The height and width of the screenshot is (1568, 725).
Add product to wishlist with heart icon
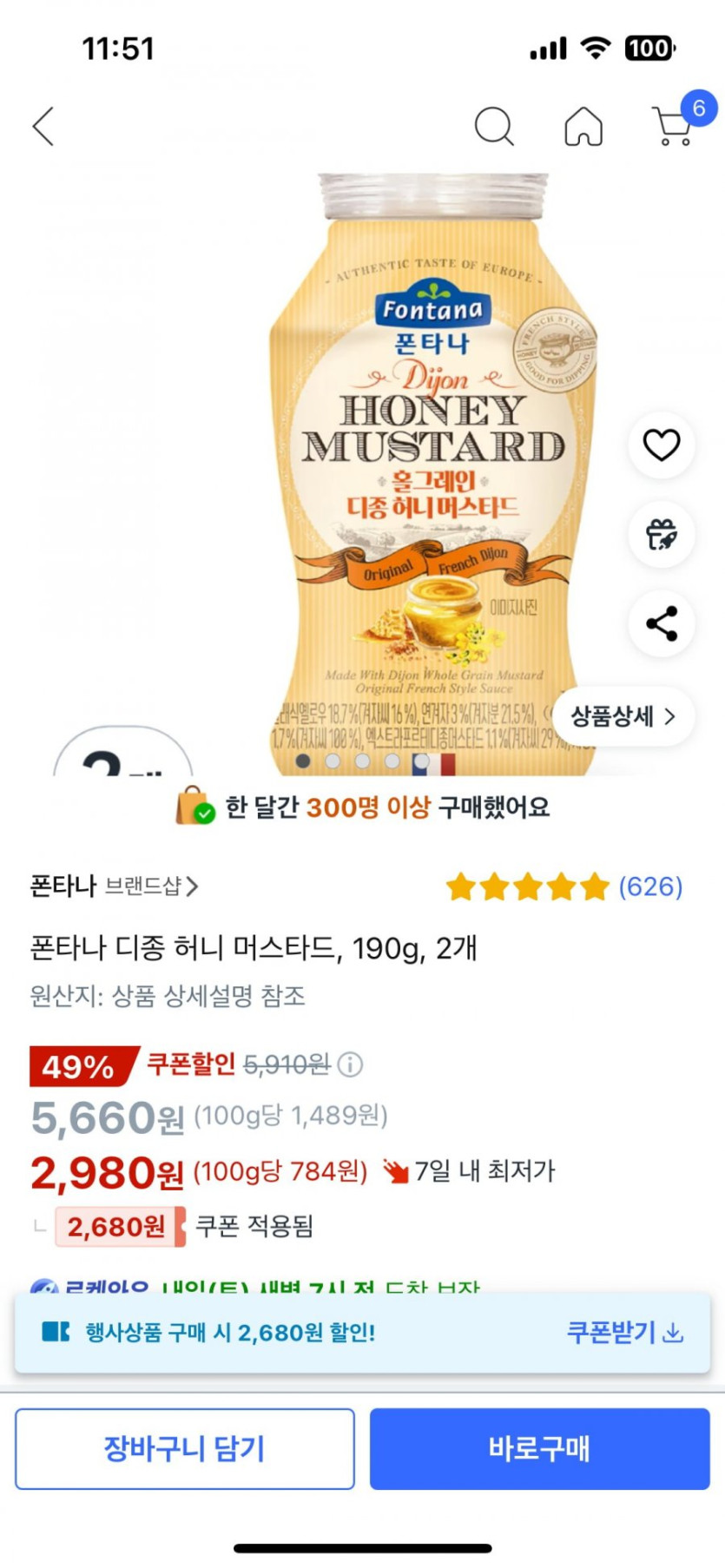[x=662, y=445]
